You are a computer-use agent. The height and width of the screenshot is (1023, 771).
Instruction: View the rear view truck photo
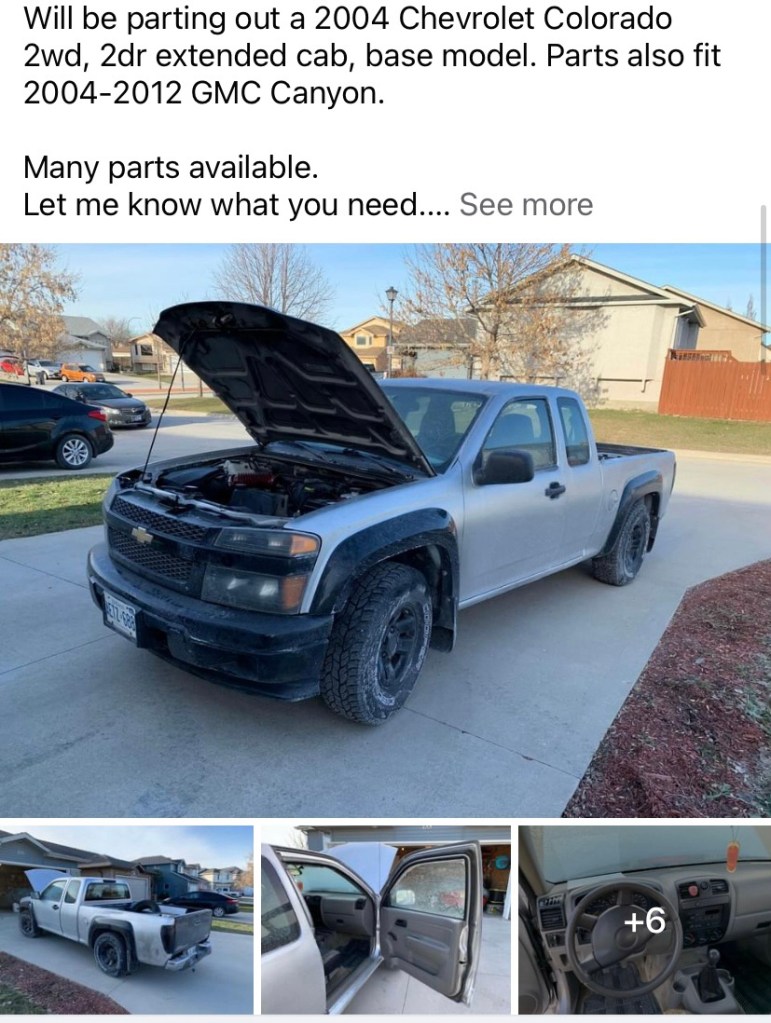(x=126, y=919)
